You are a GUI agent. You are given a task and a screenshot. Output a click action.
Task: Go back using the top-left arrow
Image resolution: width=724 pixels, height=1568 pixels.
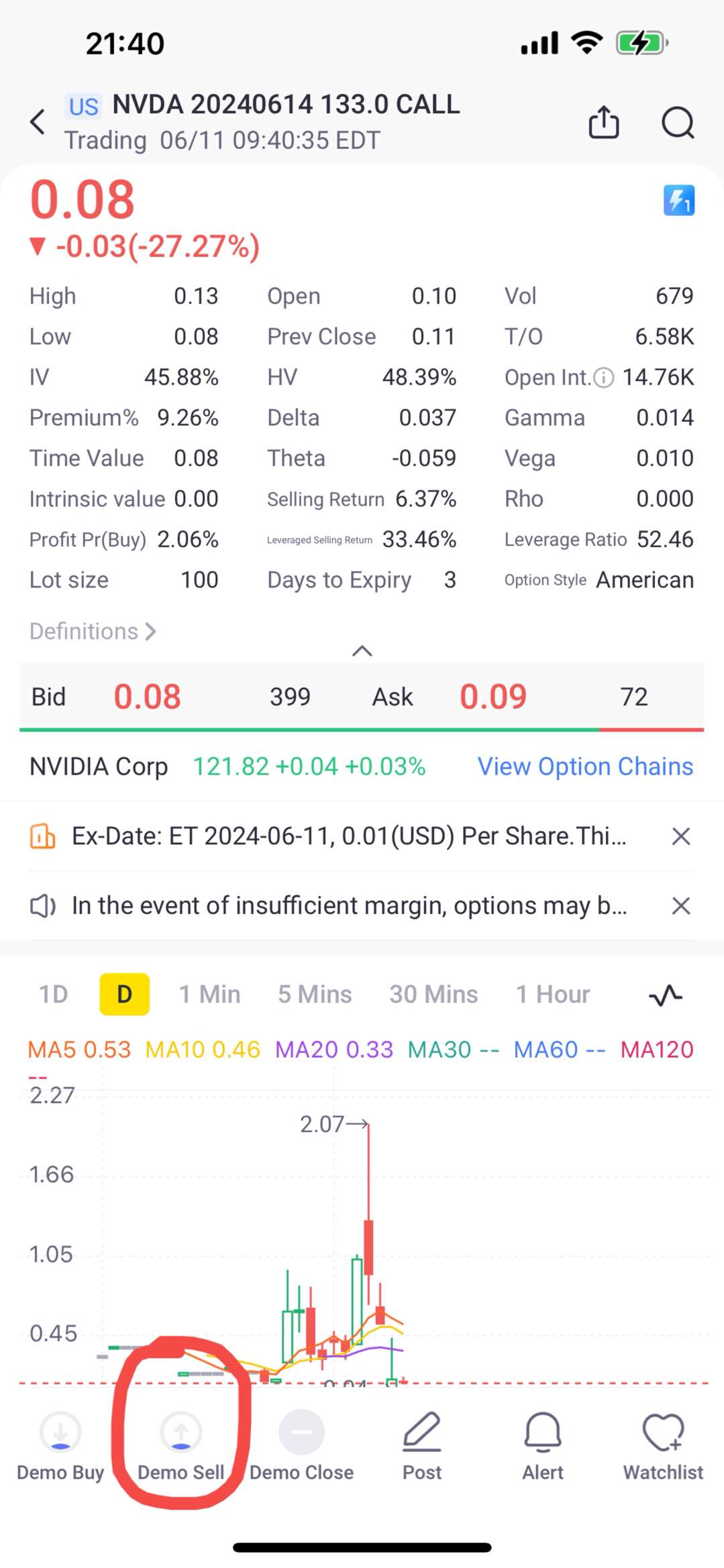point(38,122)
